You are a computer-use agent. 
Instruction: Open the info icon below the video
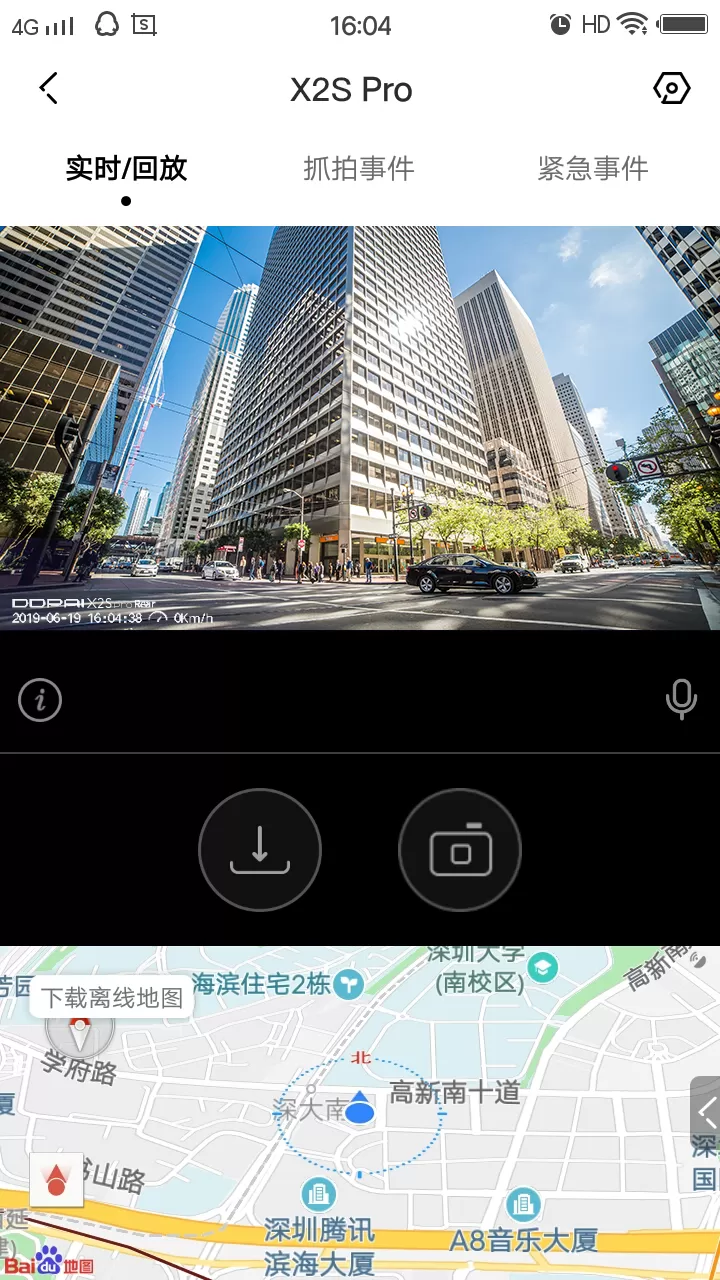tap(40, 700)
